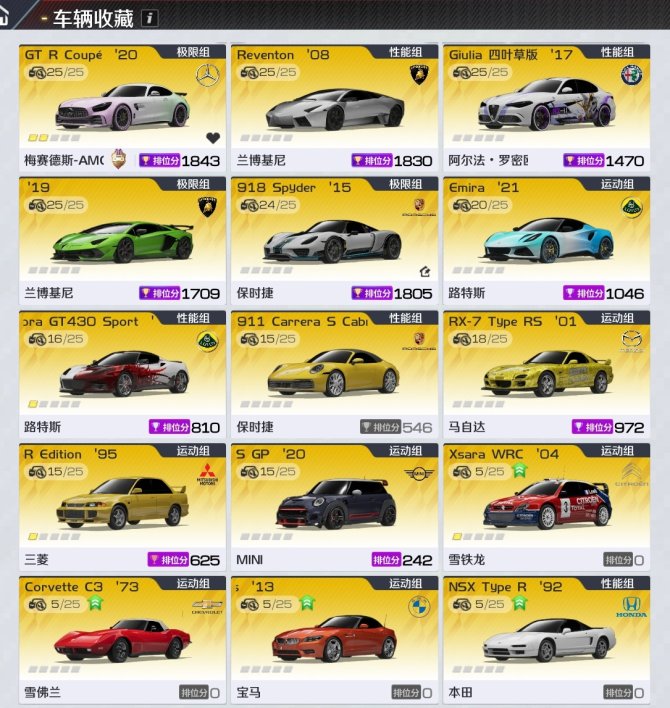Viewport: 670px width, 708px height.
Task: Open the Emira '21 路特斯 card
Action: (x=546, y=239)
